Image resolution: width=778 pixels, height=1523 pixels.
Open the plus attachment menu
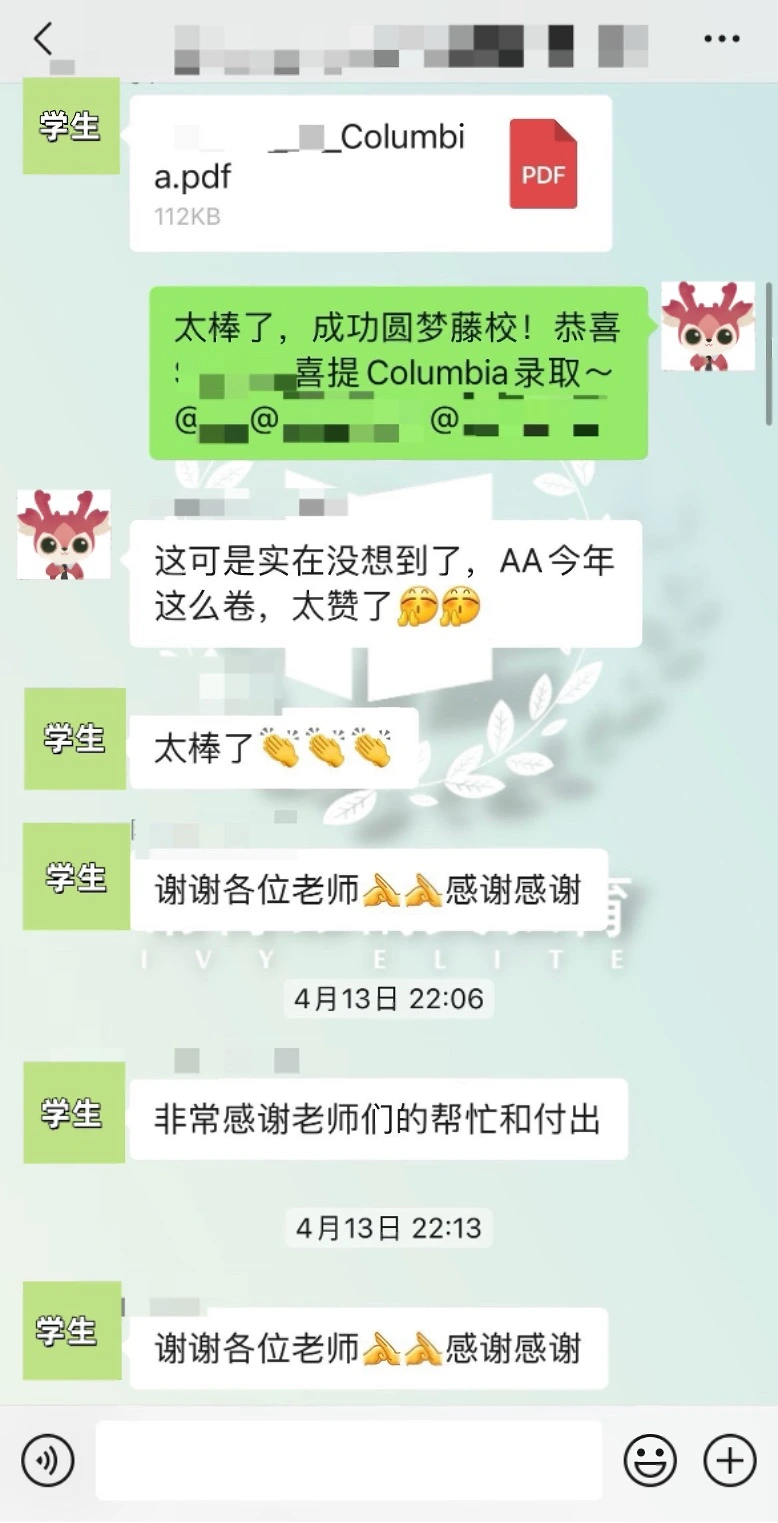click(730, 1461)
